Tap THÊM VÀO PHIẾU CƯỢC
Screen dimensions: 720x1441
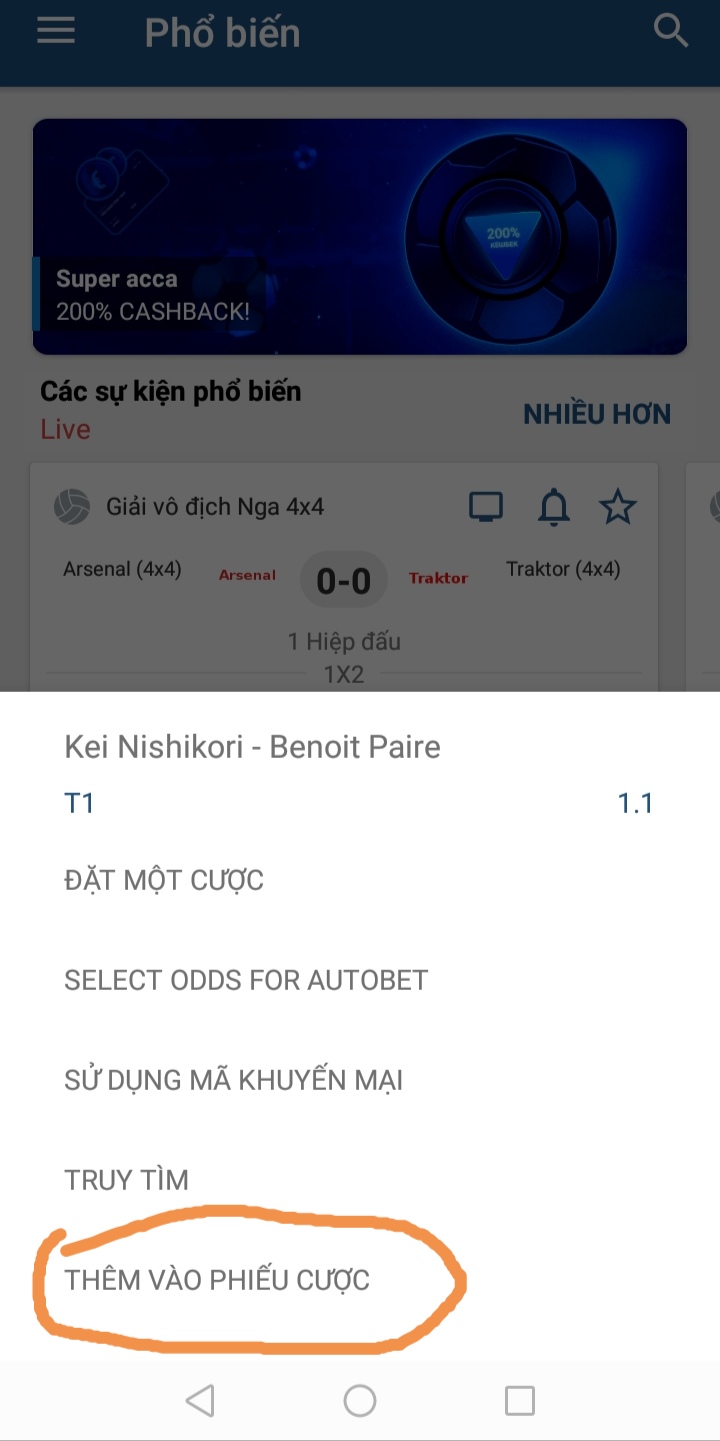pyautogui.click(x=217, y=1280)
